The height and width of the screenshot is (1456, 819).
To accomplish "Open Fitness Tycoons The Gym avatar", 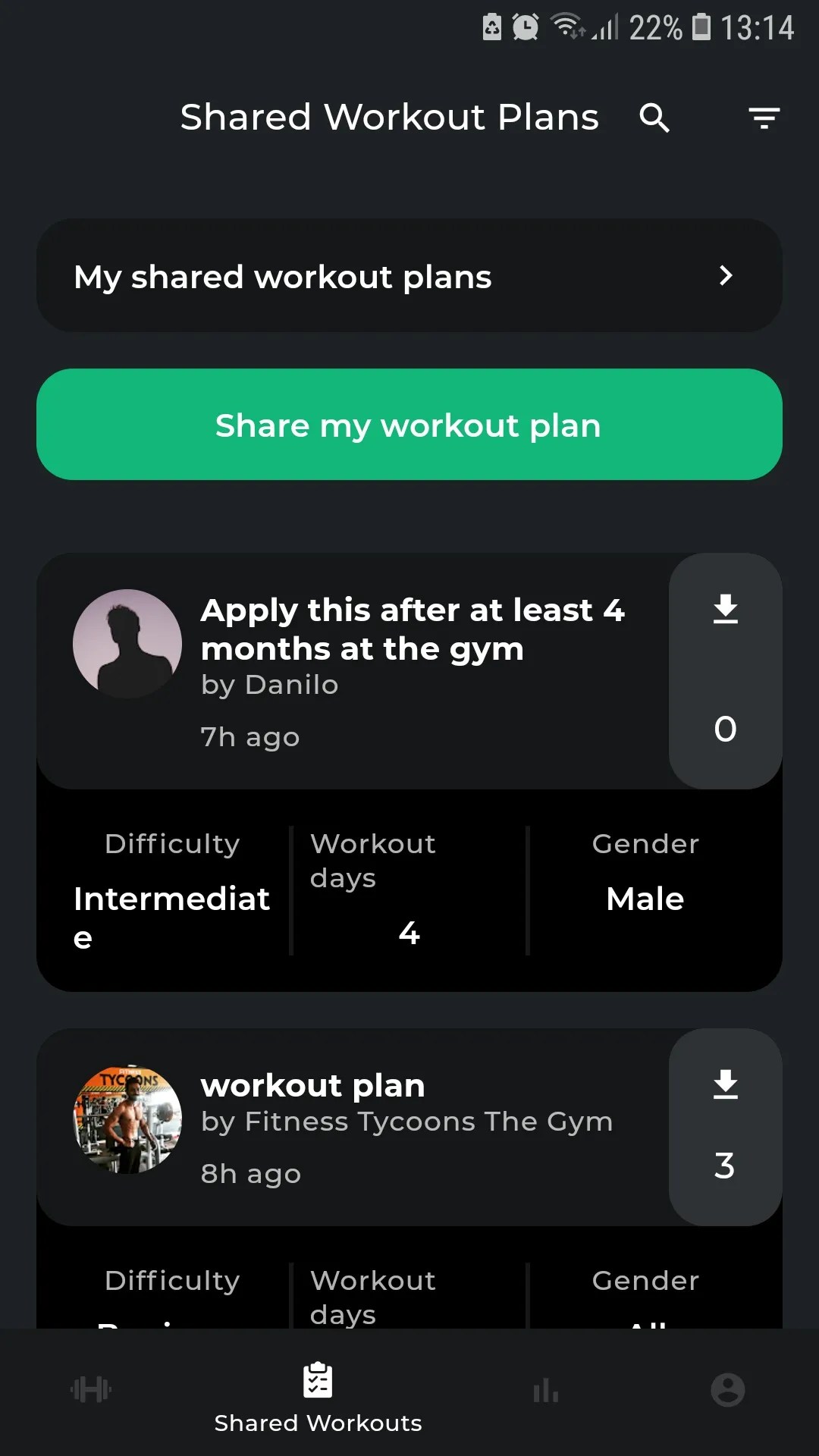I will [x=127, y=1117].
